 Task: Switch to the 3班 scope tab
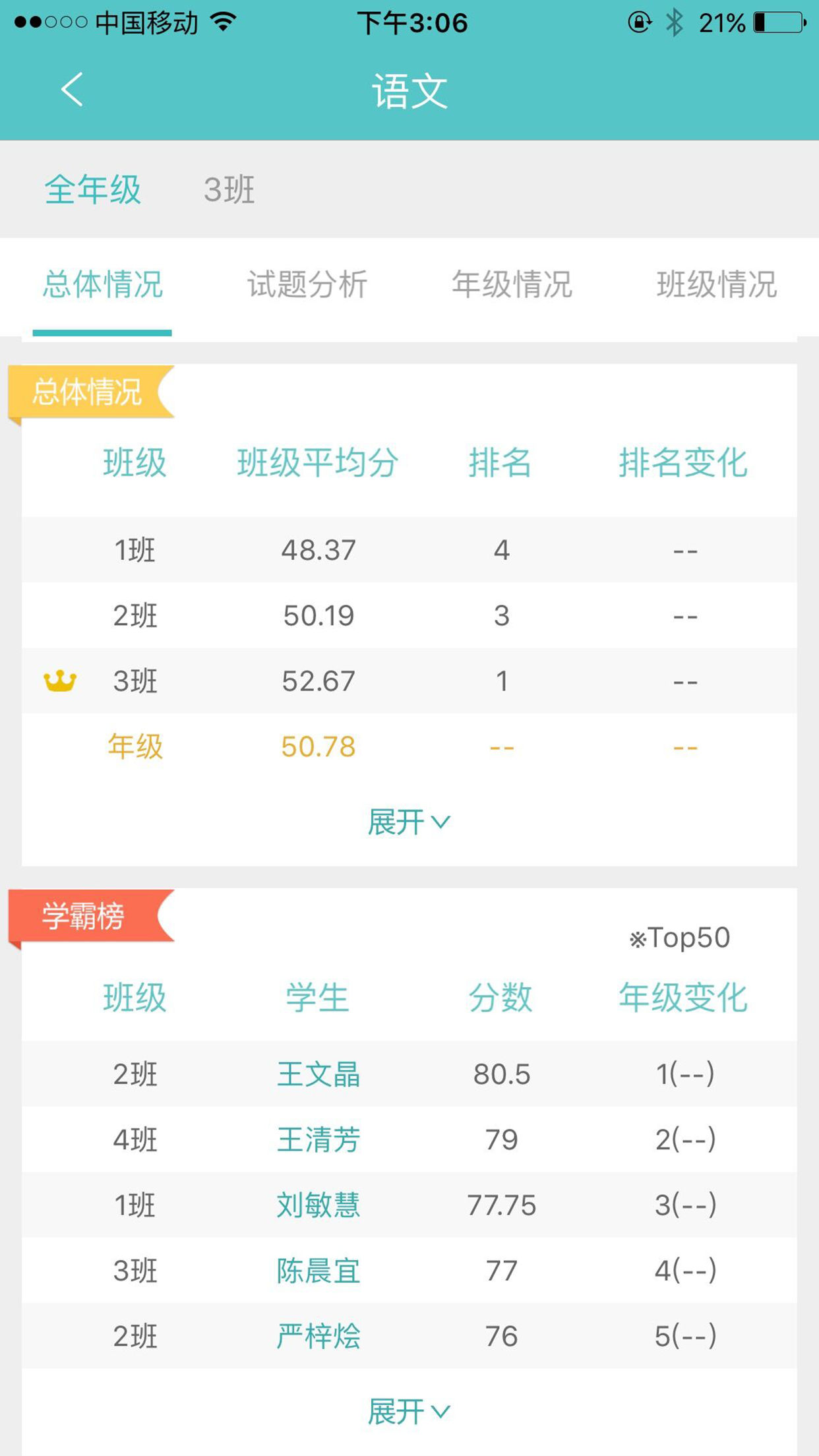click(229, 190)
